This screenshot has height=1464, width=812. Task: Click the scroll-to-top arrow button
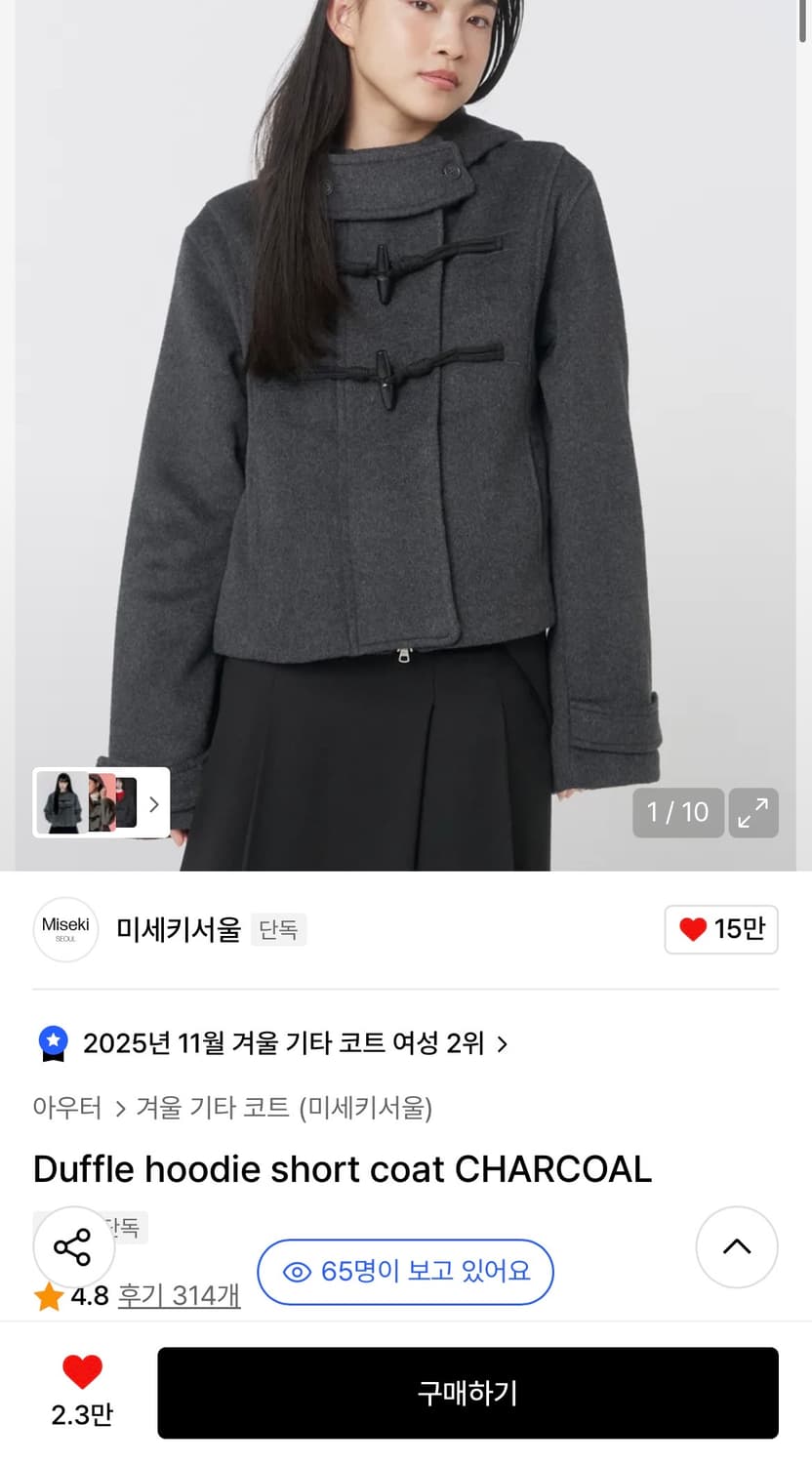click(x=737, y=1246)
